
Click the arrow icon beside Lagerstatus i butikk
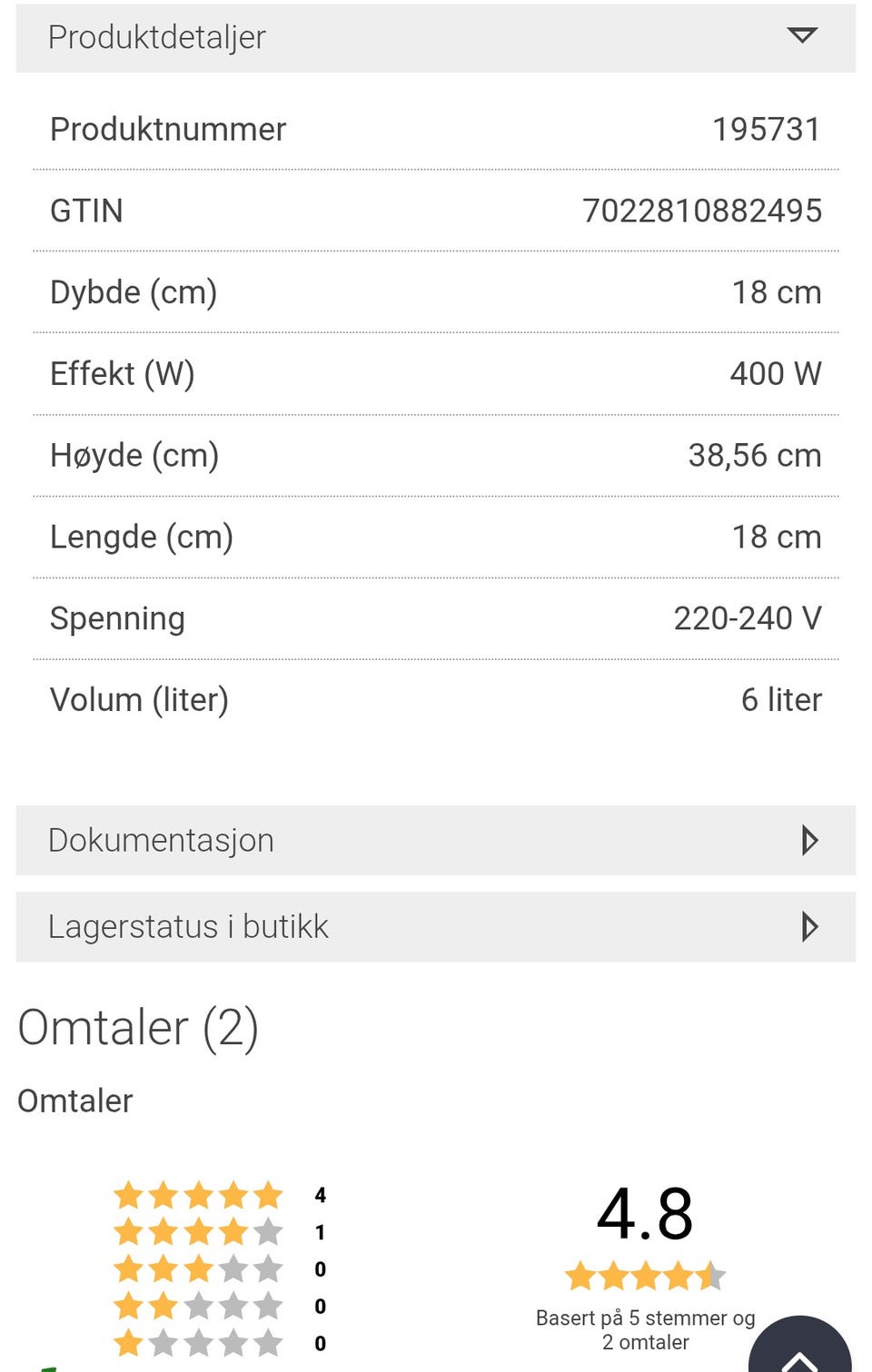(x=808, y=926)
